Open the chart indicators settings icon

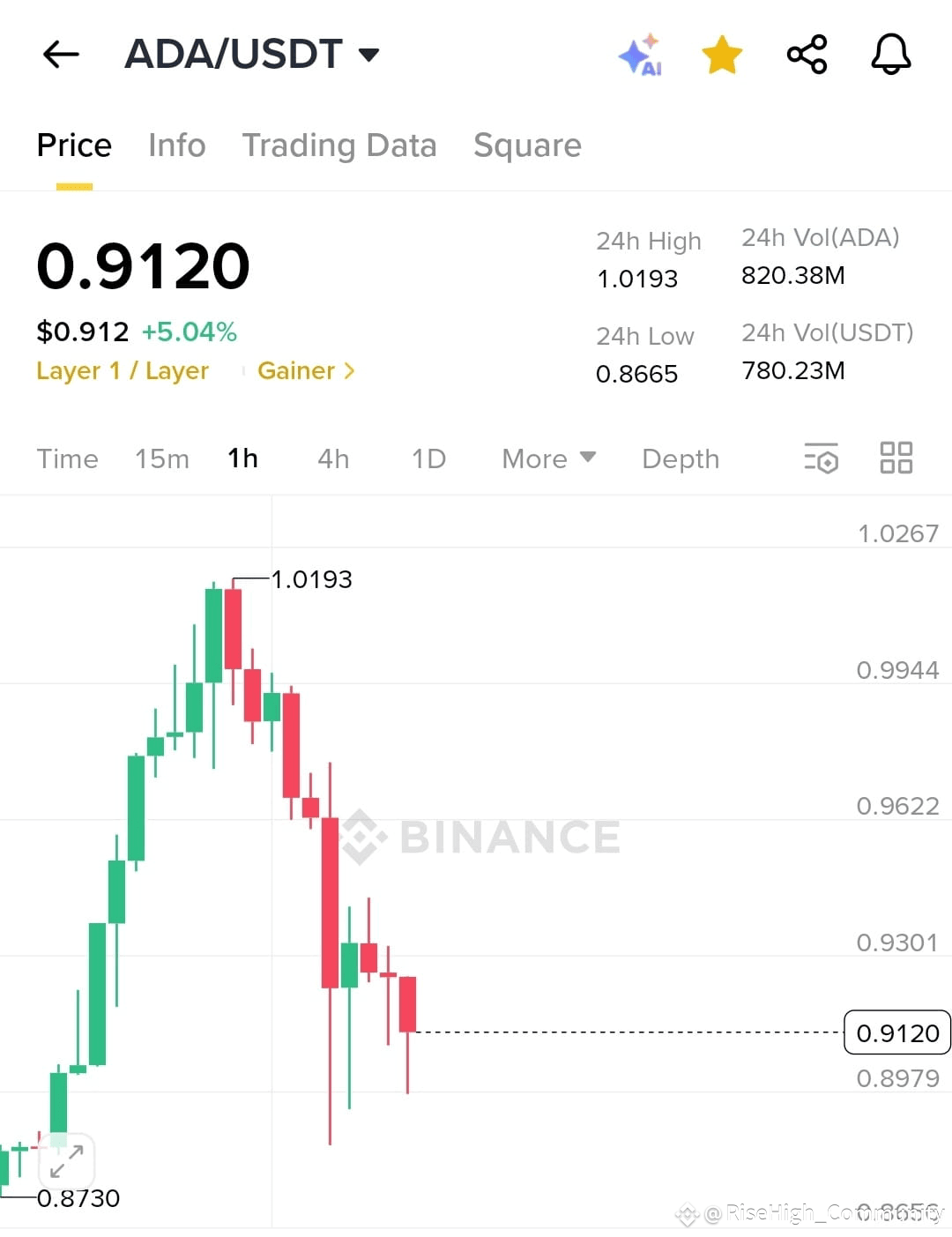coord(821,458)
